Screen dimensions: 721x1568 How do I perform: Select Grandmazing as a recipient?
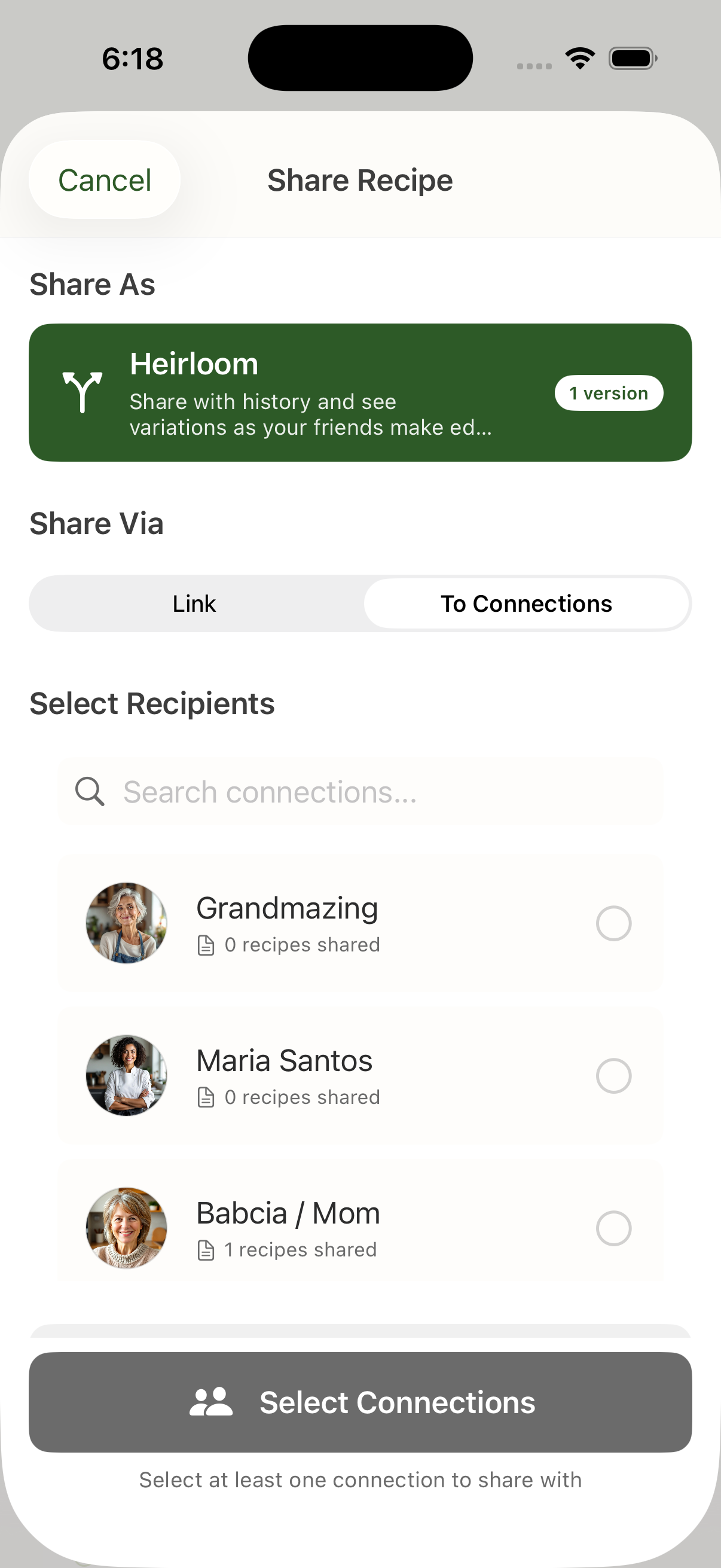point(613,923)
